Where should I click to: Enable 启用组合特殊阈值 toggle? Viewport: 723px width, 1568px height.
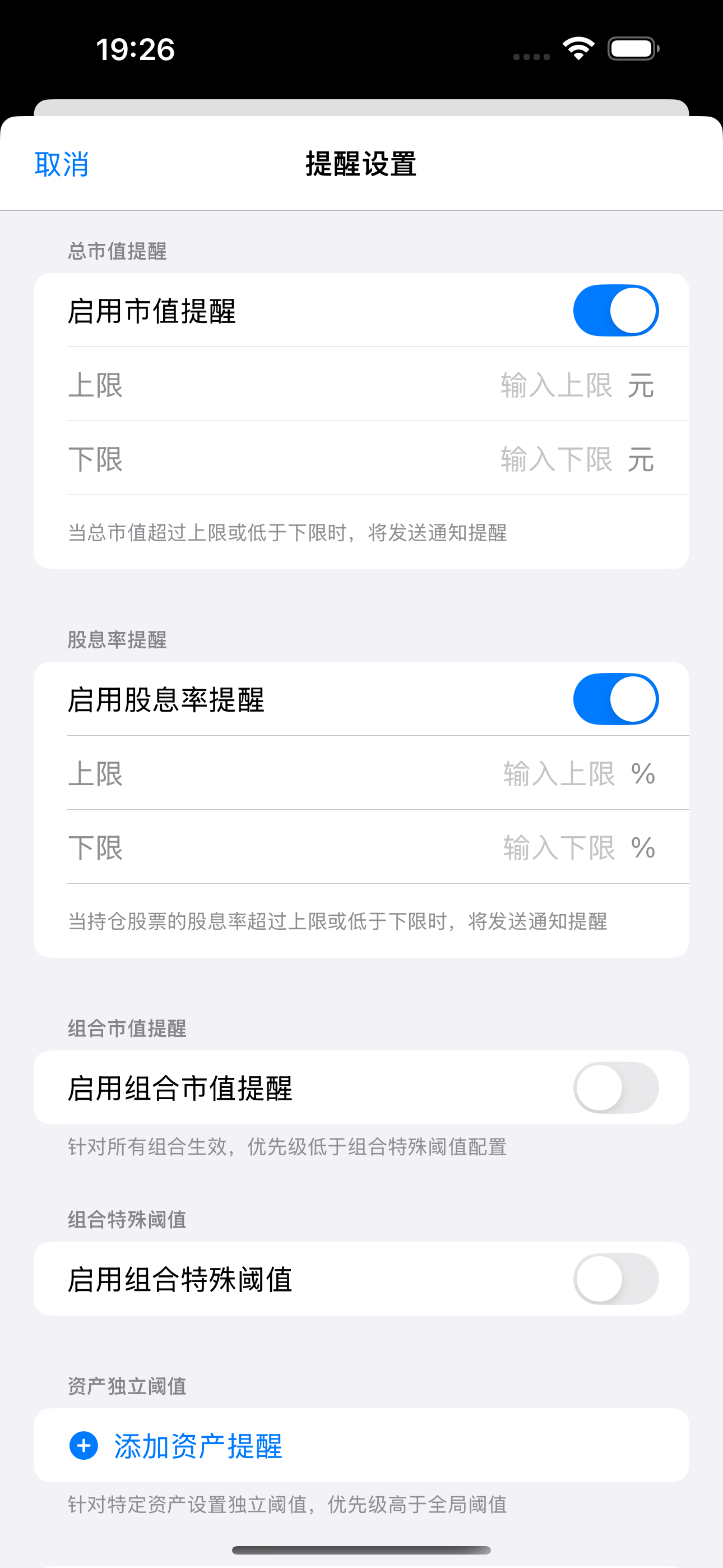pyautogui.click(x=616, y=1279)
